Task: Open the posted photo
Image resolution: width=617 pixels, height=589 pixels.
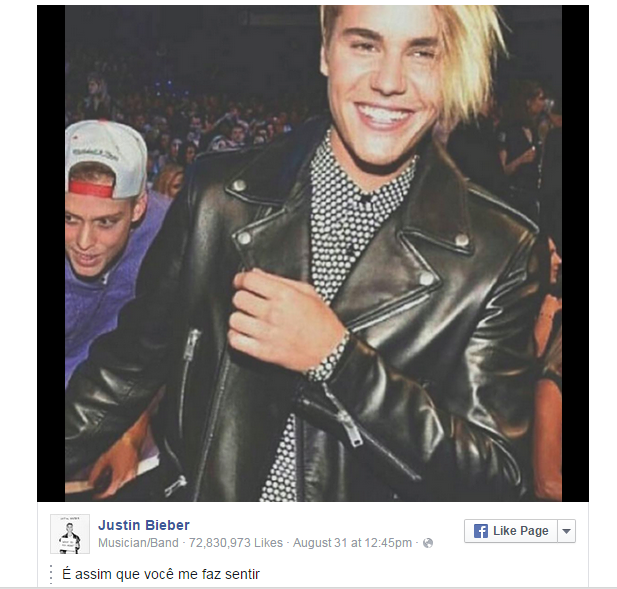Action: pyautogui.click(x=313, y=252)
